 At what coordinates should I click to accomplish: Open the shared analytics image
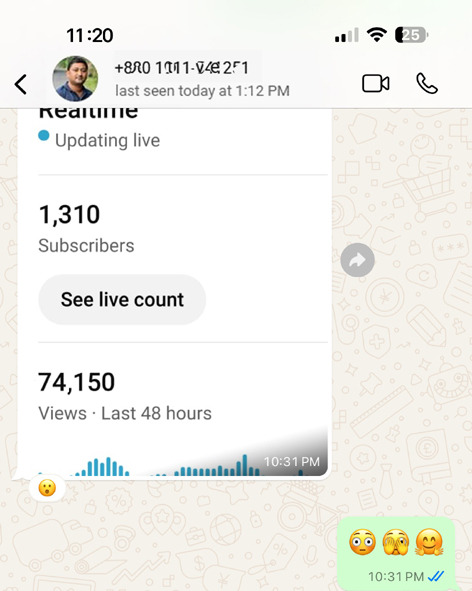(x=174, y=292)
